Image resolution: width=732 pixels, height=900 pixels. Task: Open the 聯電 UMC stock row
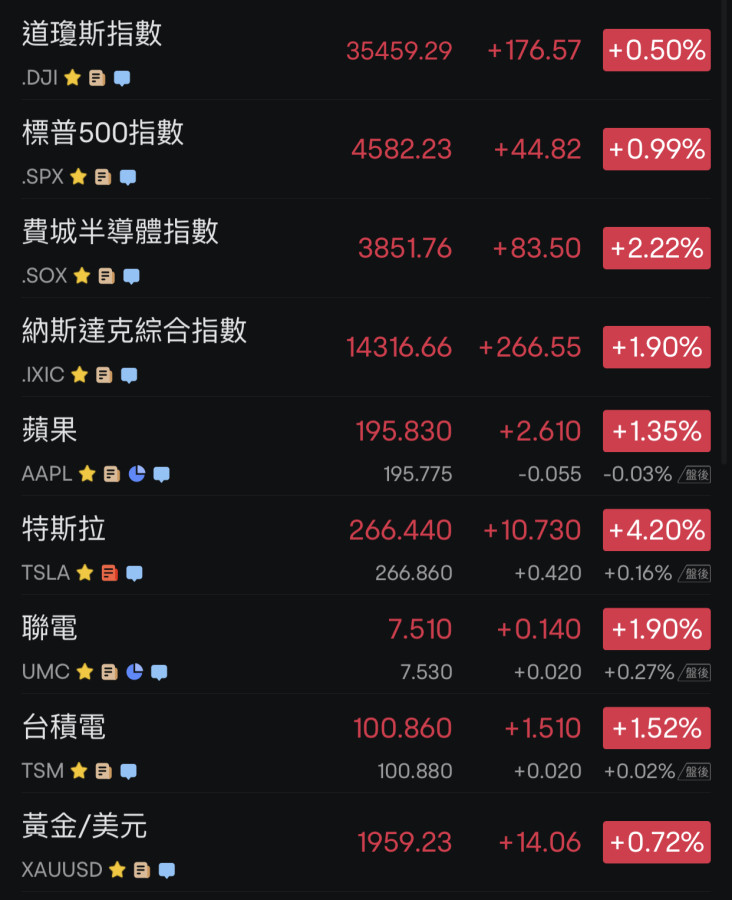[50, 629]
